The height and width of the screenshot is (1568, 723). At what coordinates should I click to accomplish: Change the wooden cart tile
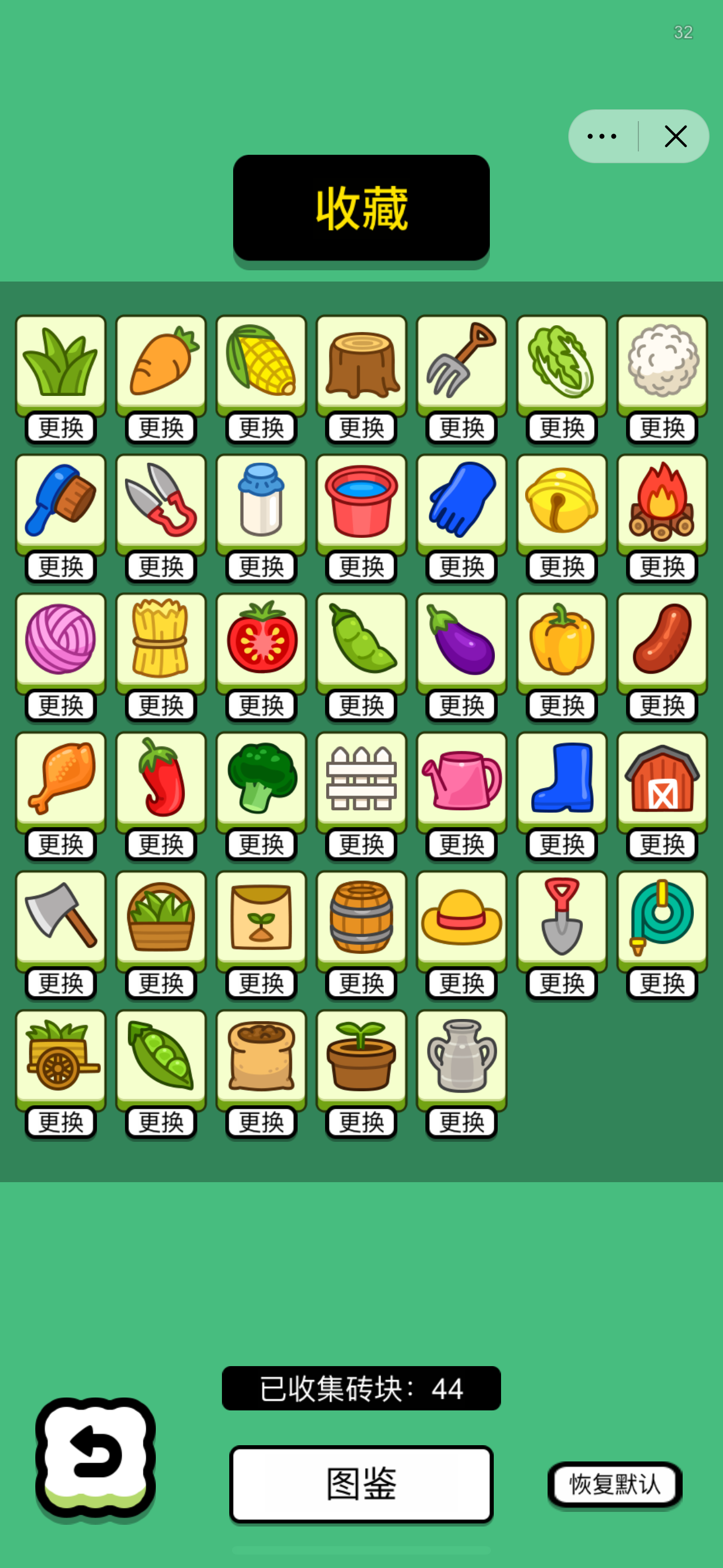pyautogui.click(x=61, y=1122)
